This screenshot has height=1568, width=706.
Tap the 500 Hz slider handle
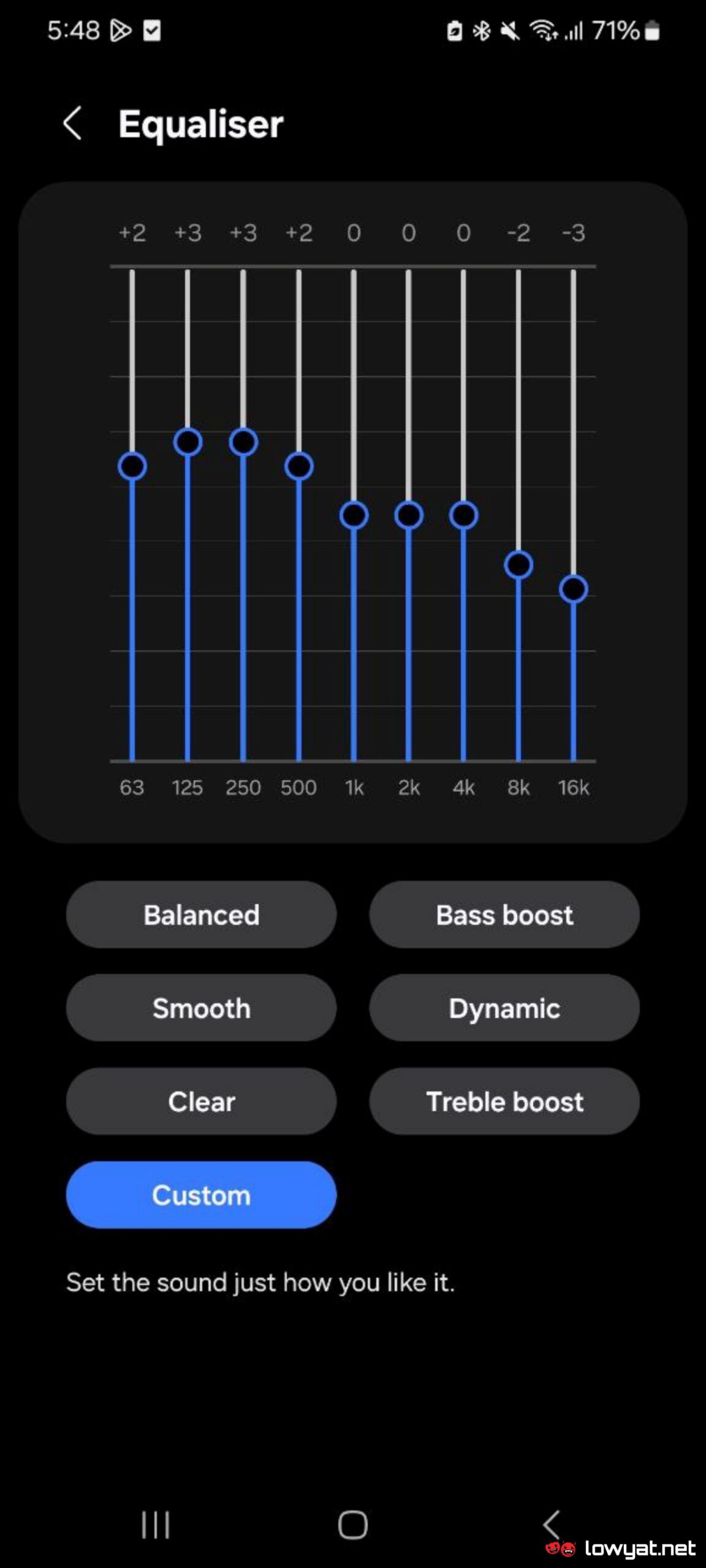pyautogui.click(x=298, y=466)
